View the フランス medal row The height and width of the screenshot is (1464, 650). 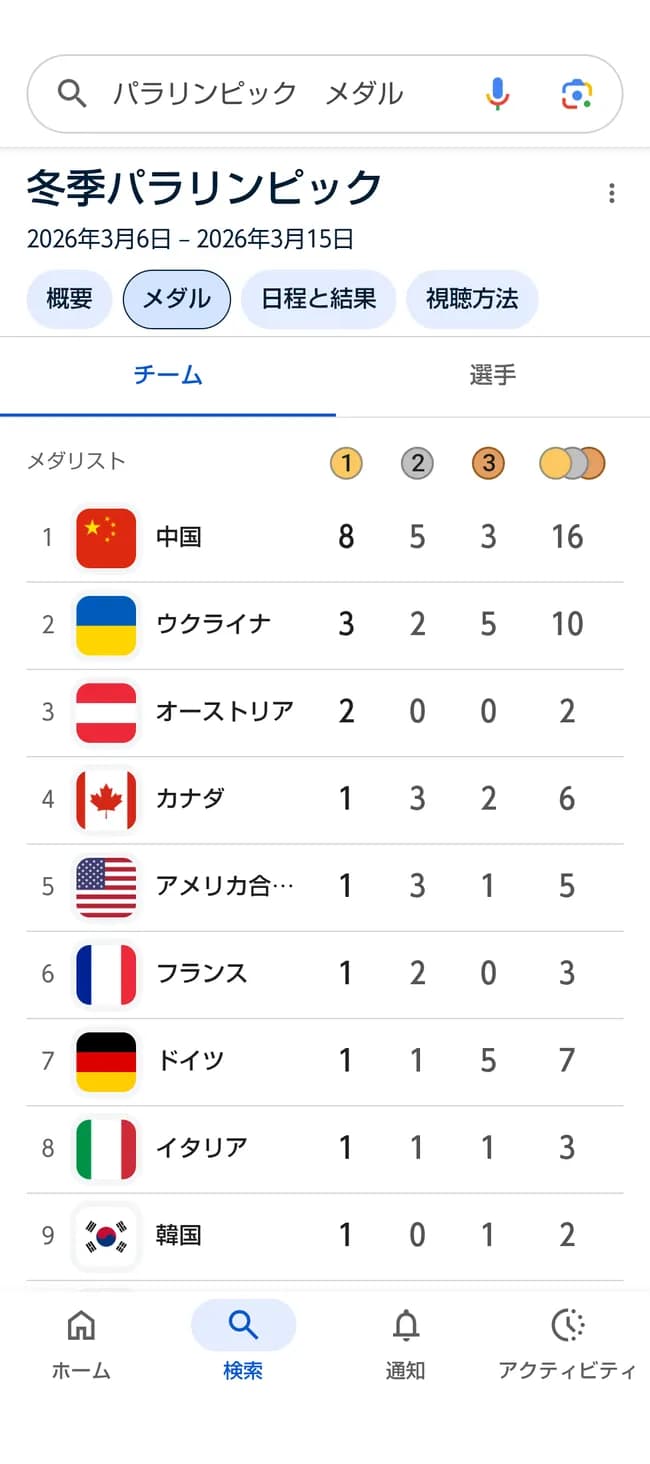[325, 974]
